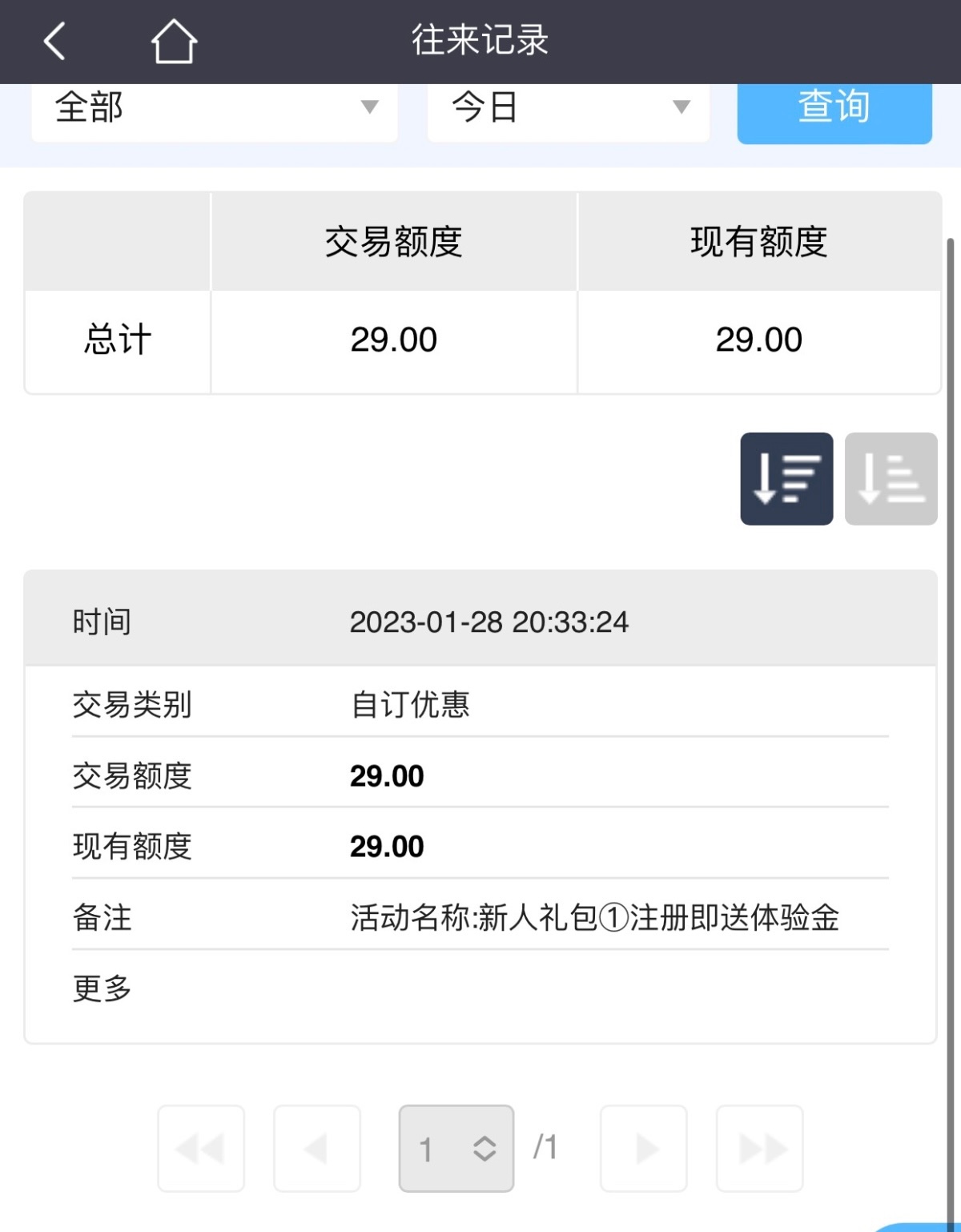Expand the 更多 row for details
Viewport: 961px width, 1232px height.
tap(103, 988)
